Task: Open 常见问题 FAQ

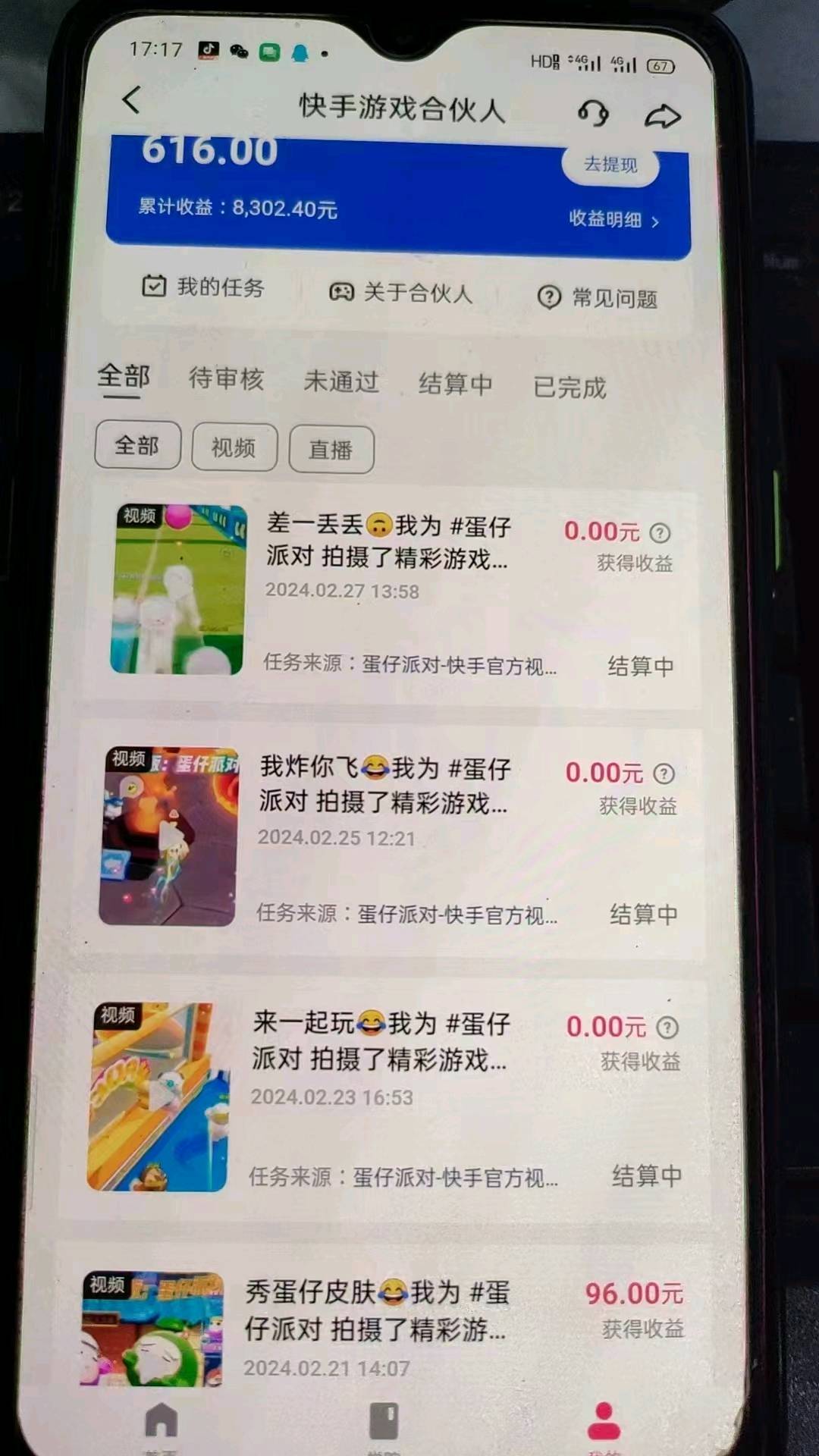Action: click(598, 297)
